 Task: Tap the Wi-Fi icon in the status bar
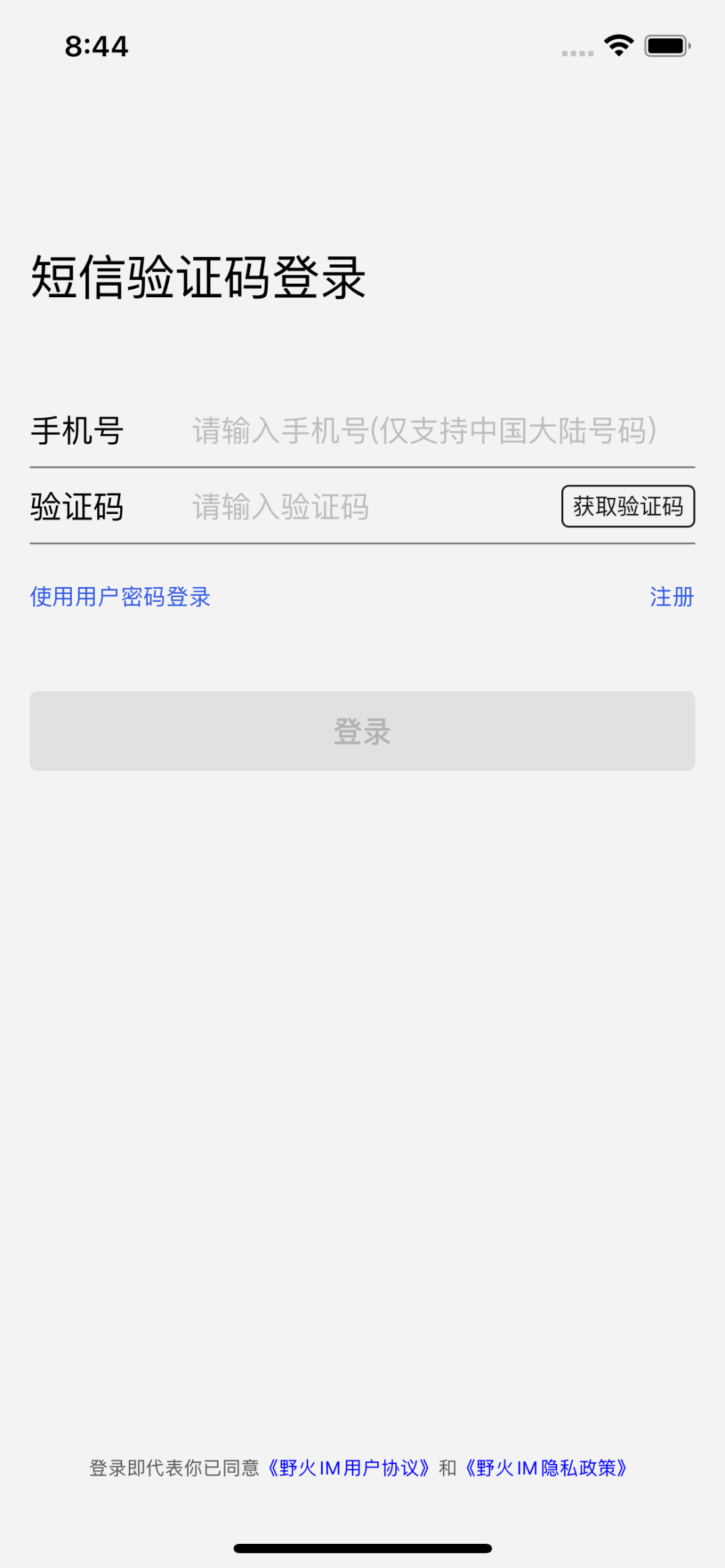[x=618, y=44]
